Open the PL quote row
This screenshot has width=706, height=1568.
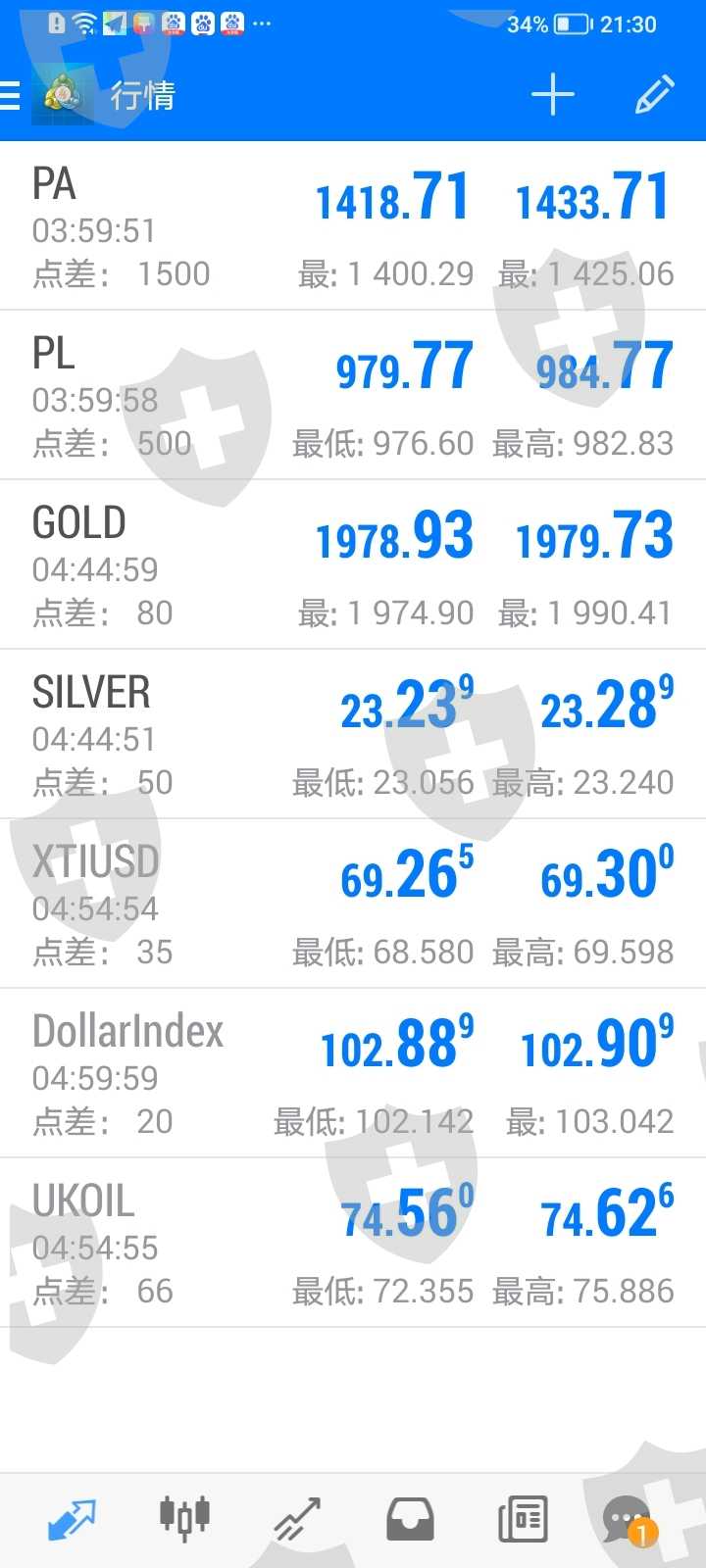click(x=353, y=395)
